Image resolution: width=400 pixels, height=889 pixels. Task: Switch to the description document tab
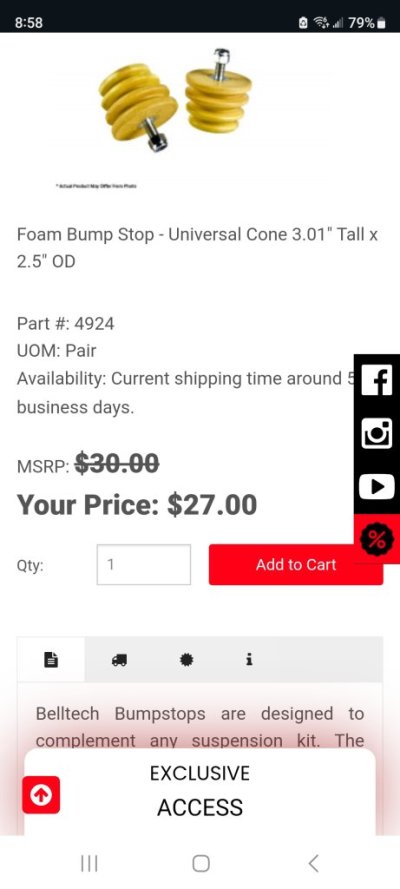(x=52, y=659)
